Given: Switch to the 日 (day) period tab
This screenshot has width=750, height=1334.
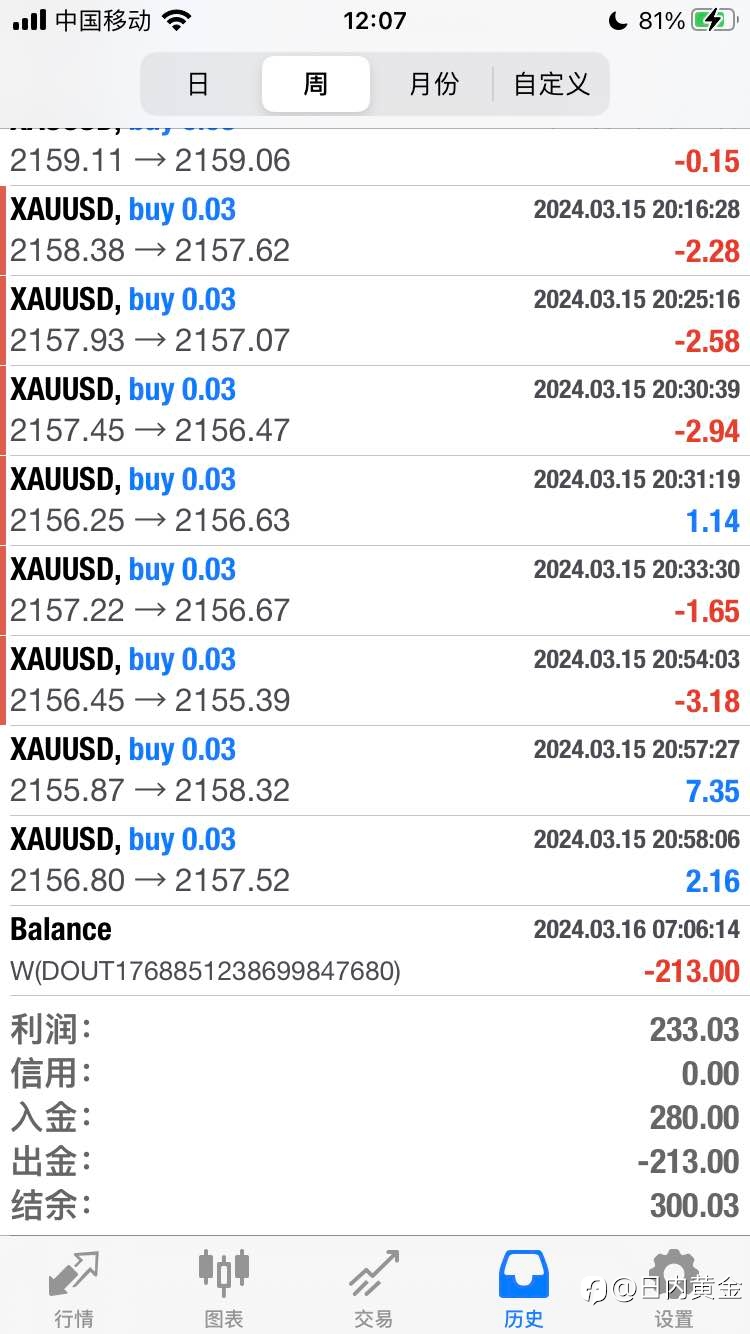Looking at the screenshot, I should click(198, 84).
